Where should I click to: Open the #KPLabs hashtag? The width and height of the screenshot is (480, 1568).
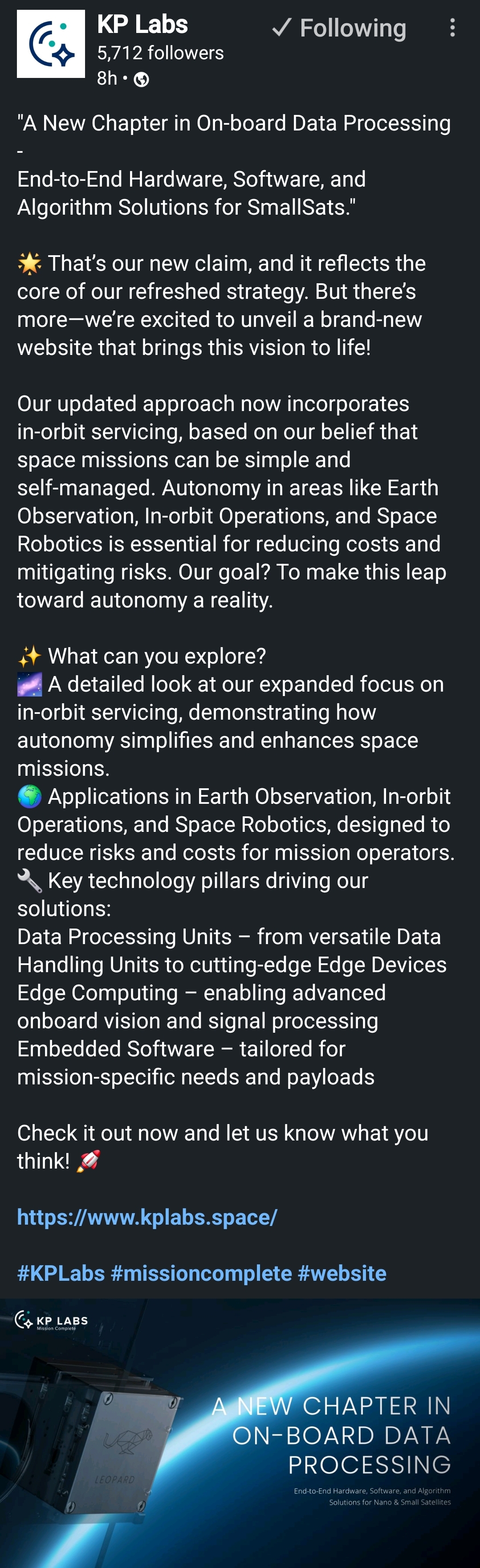click(61, 1273)
